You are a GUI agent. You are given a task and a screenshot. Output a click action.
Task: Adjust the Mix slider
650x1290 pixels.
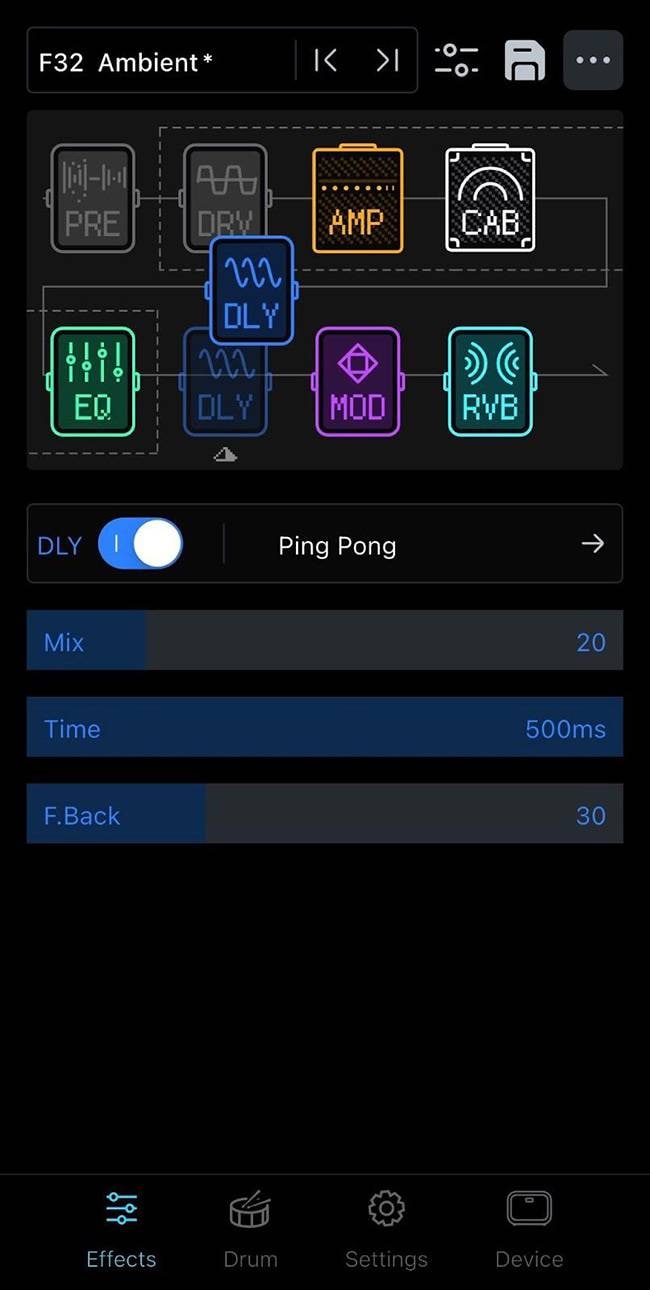324,641
